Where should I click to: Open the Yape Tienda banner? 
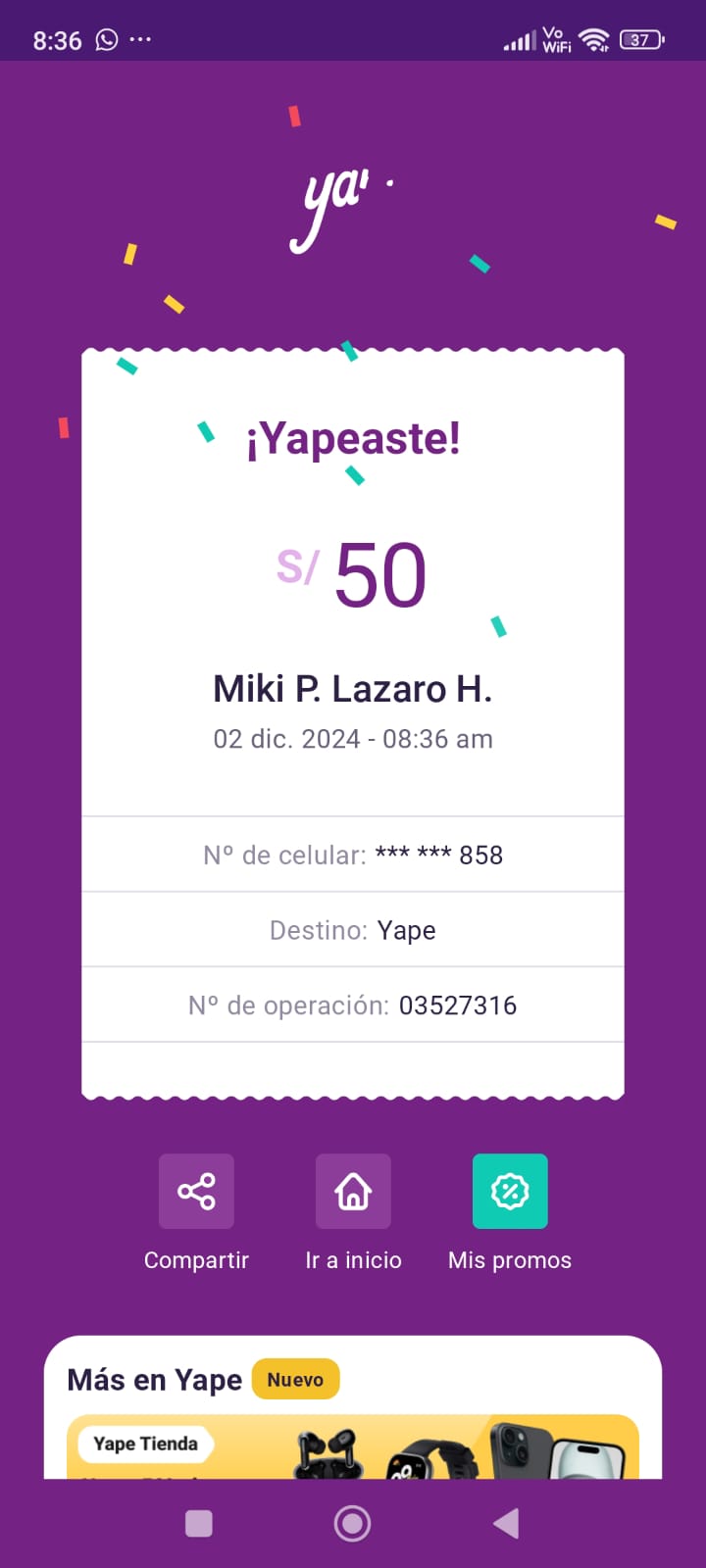pos(353,1446)
